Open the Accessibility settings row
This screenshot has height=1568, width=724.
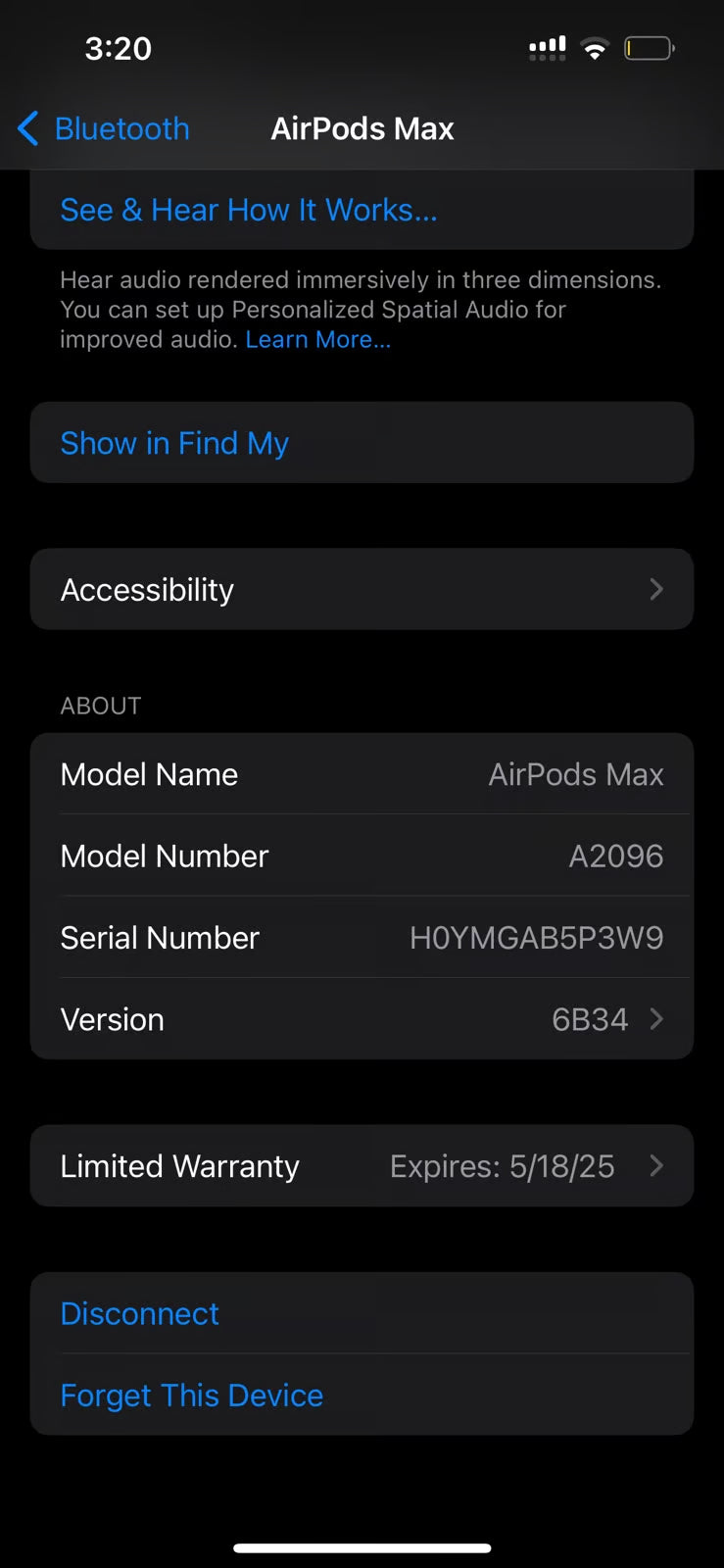pos(362,589)
